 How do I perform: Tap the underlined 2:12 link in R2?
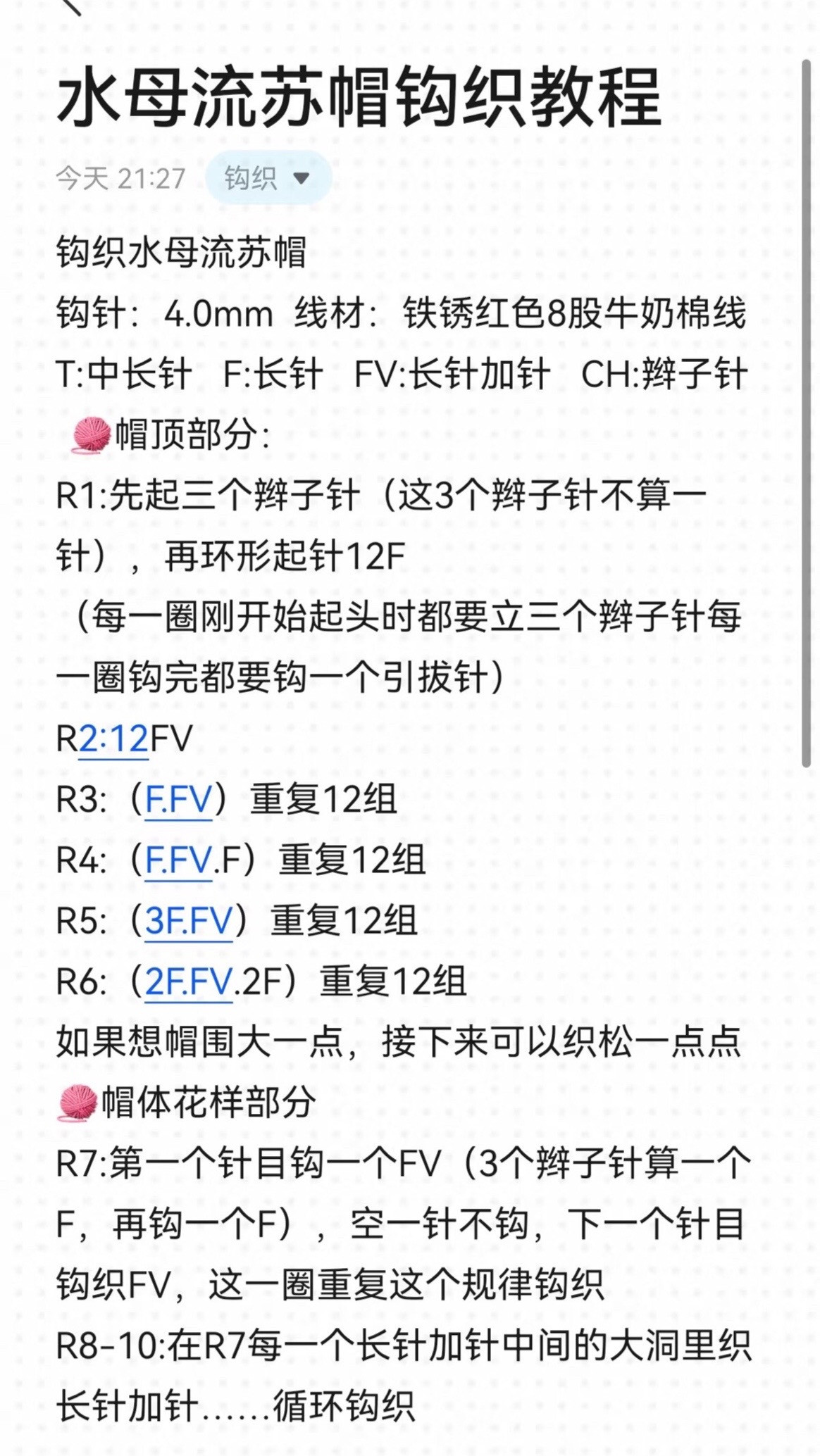[113, 739]
